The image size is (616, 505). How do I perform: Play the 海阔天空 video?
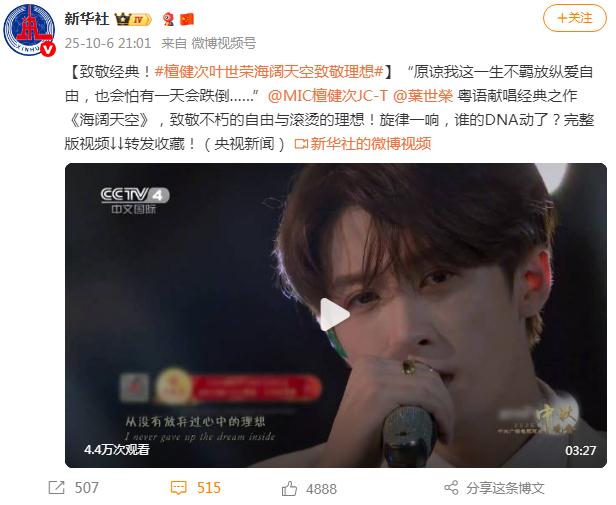[335, 315]
